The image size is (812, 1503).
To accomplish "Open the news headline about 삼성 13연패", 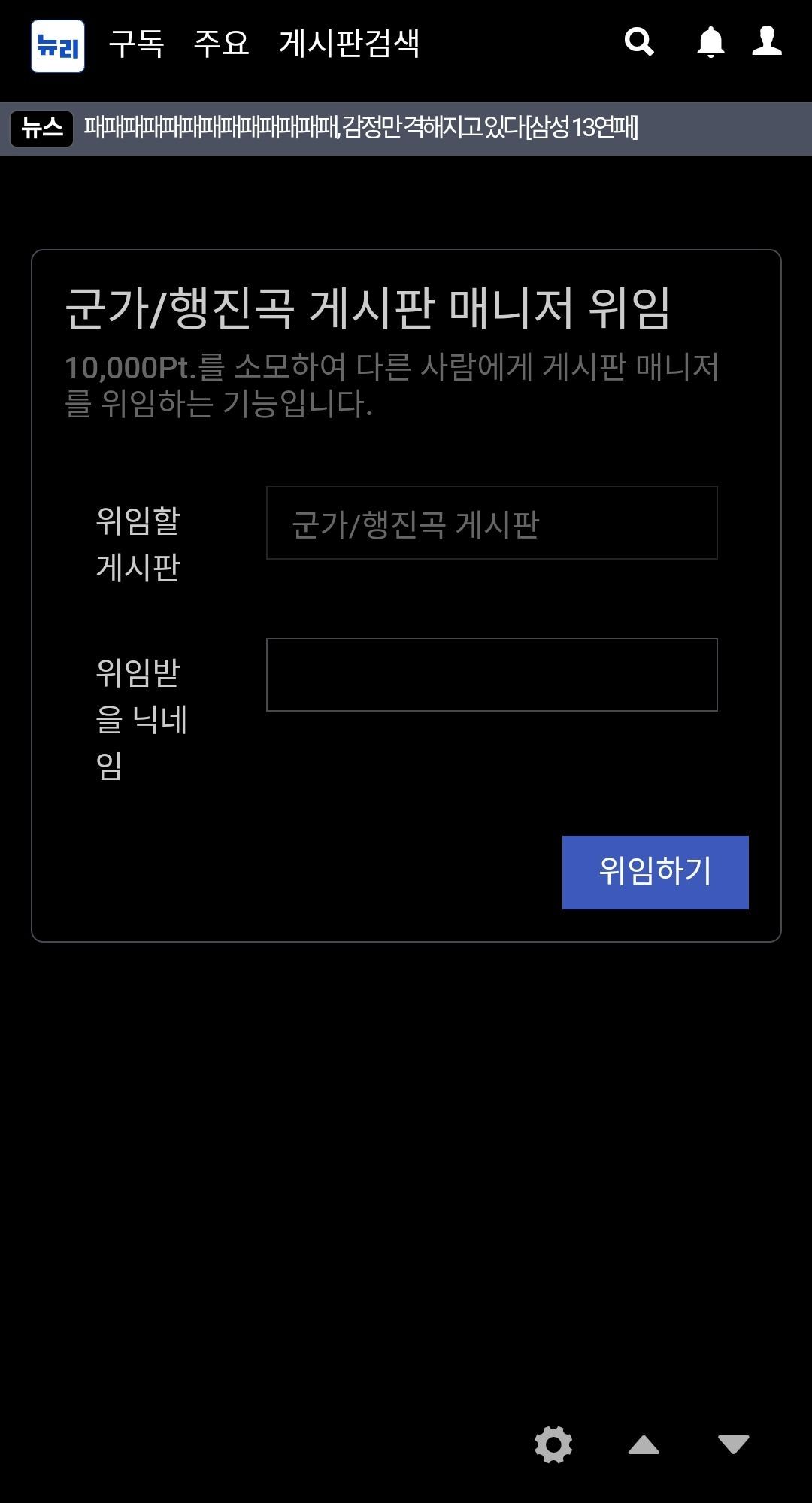I will tap(361, 128).
